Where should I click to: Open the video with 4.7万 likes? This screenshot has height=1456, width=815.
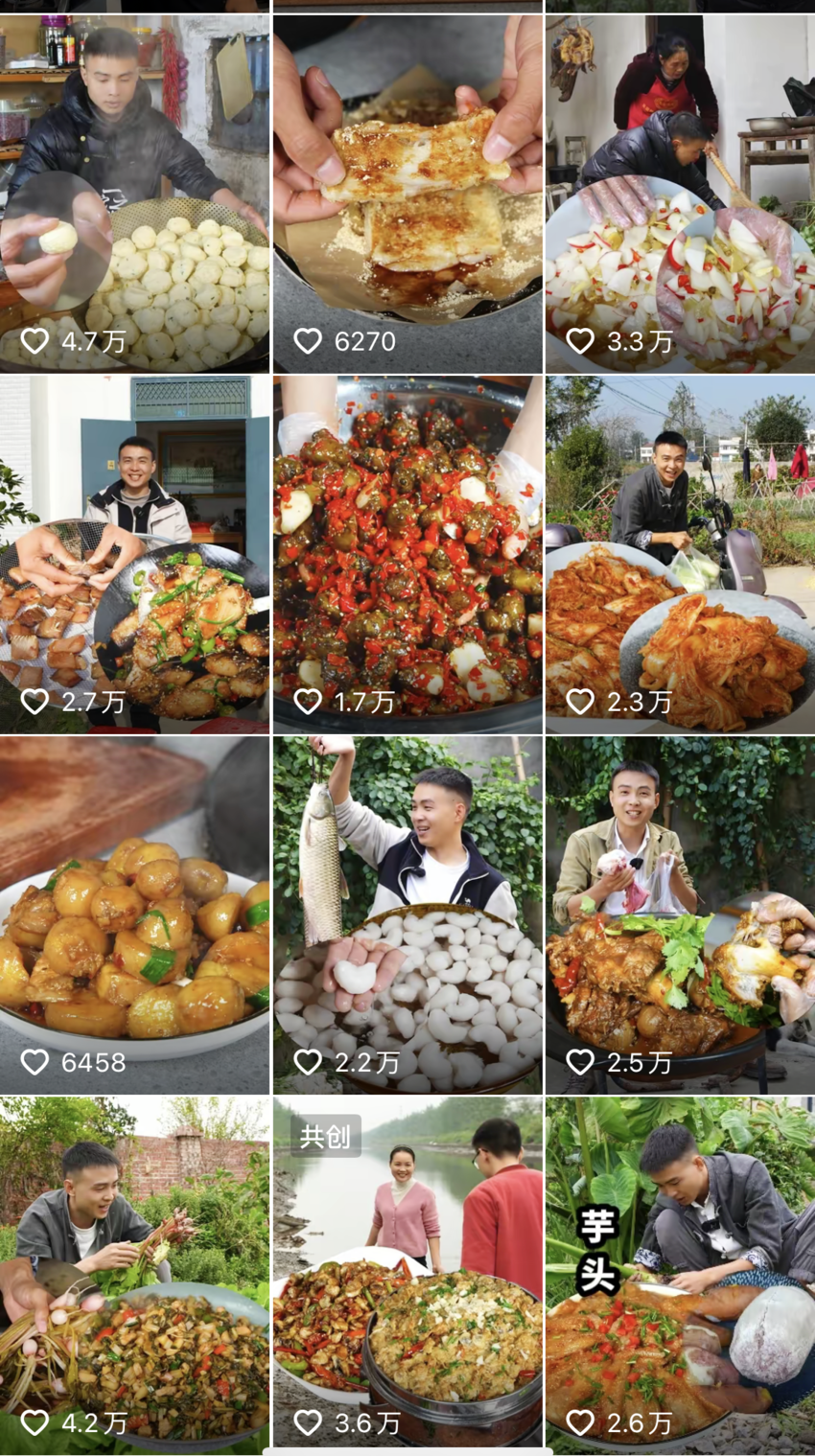click(134, 192)
